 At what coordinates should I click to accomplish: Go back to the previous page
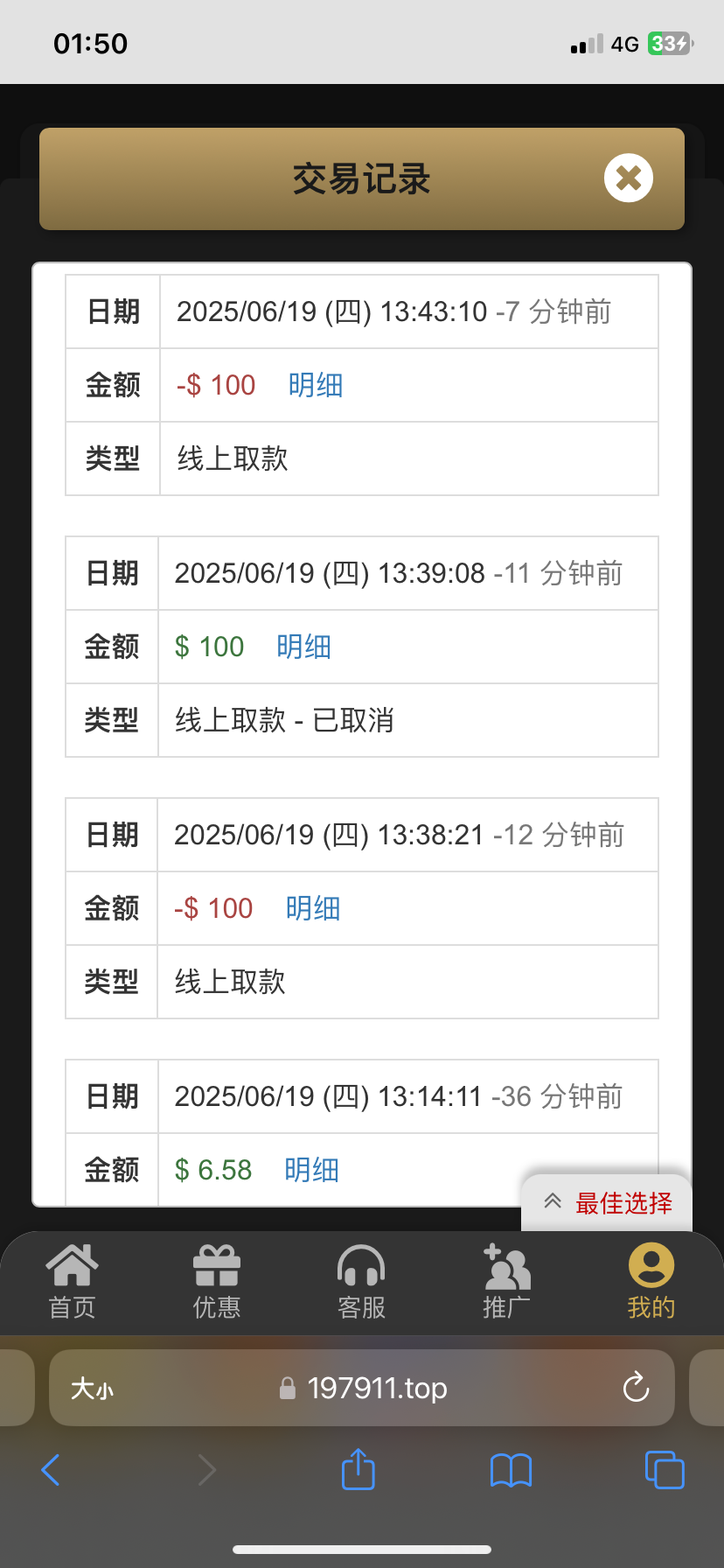coord(51,1470)
